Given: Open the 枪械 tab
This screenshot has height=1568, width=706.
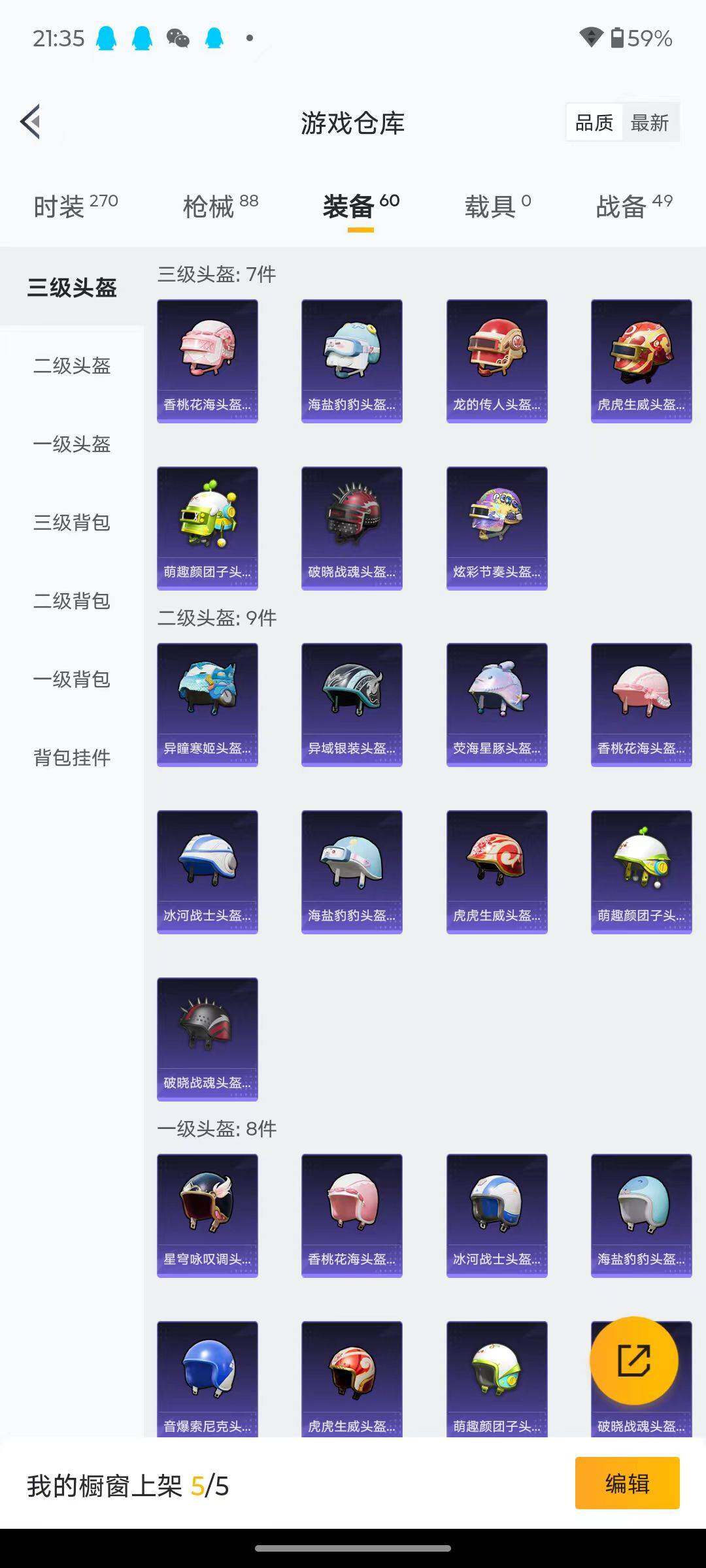Looking at the screenshot, I should (x=220, y=206).
